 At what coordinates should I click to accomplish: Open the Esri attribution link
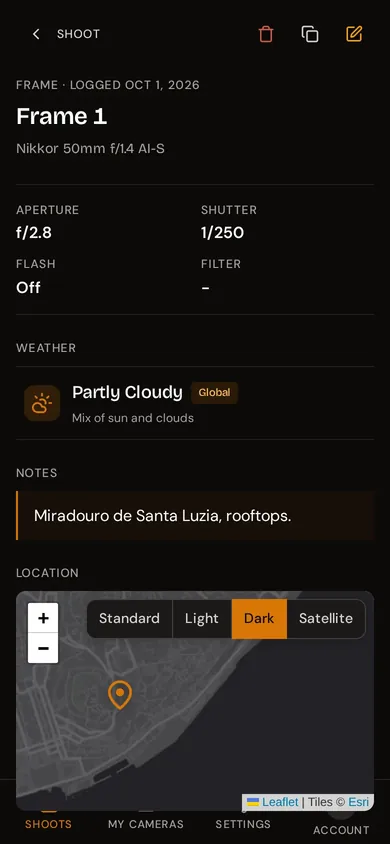[x=358, y=802]
